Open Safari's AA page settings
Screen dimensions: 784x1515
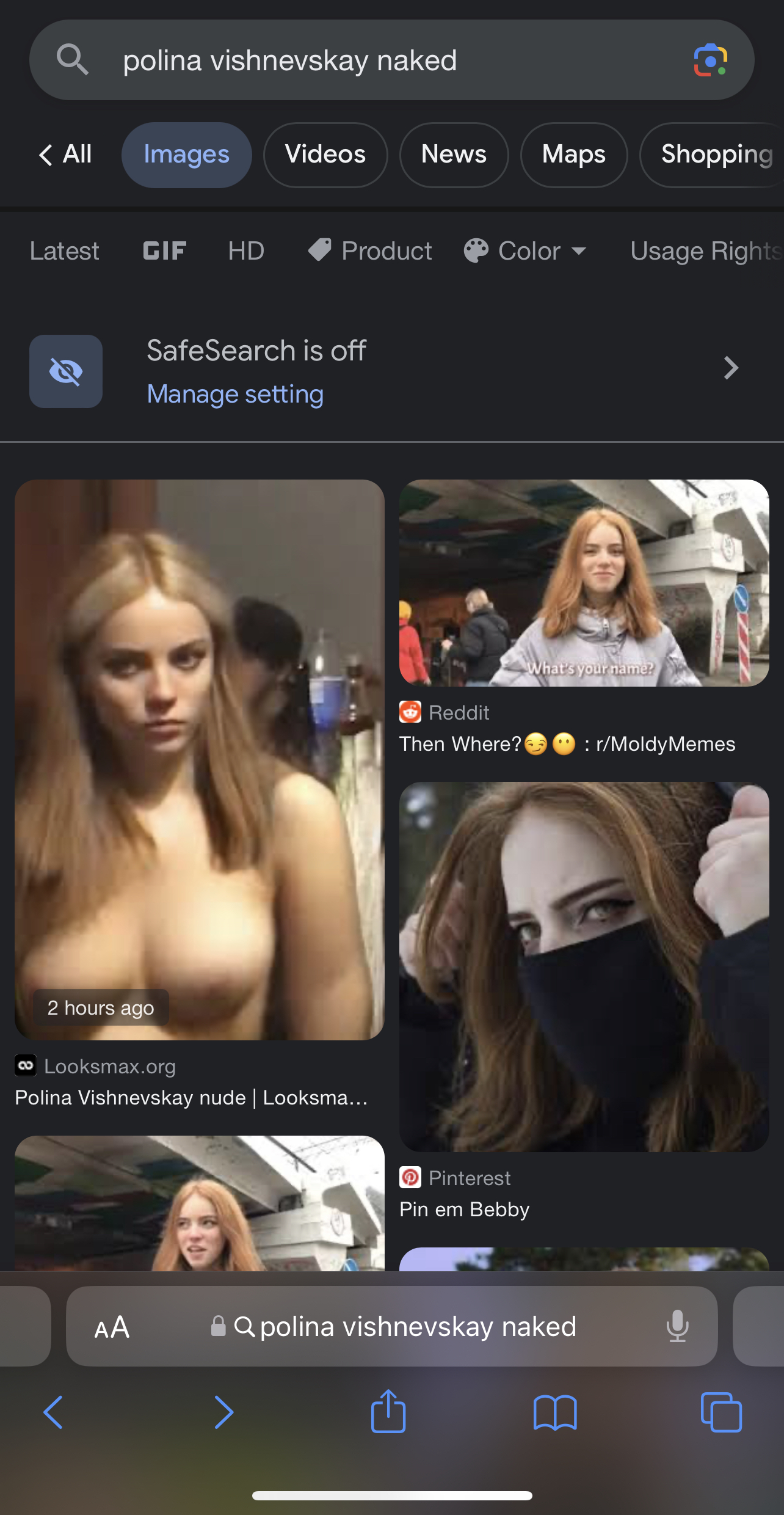tap(112, 1327)
